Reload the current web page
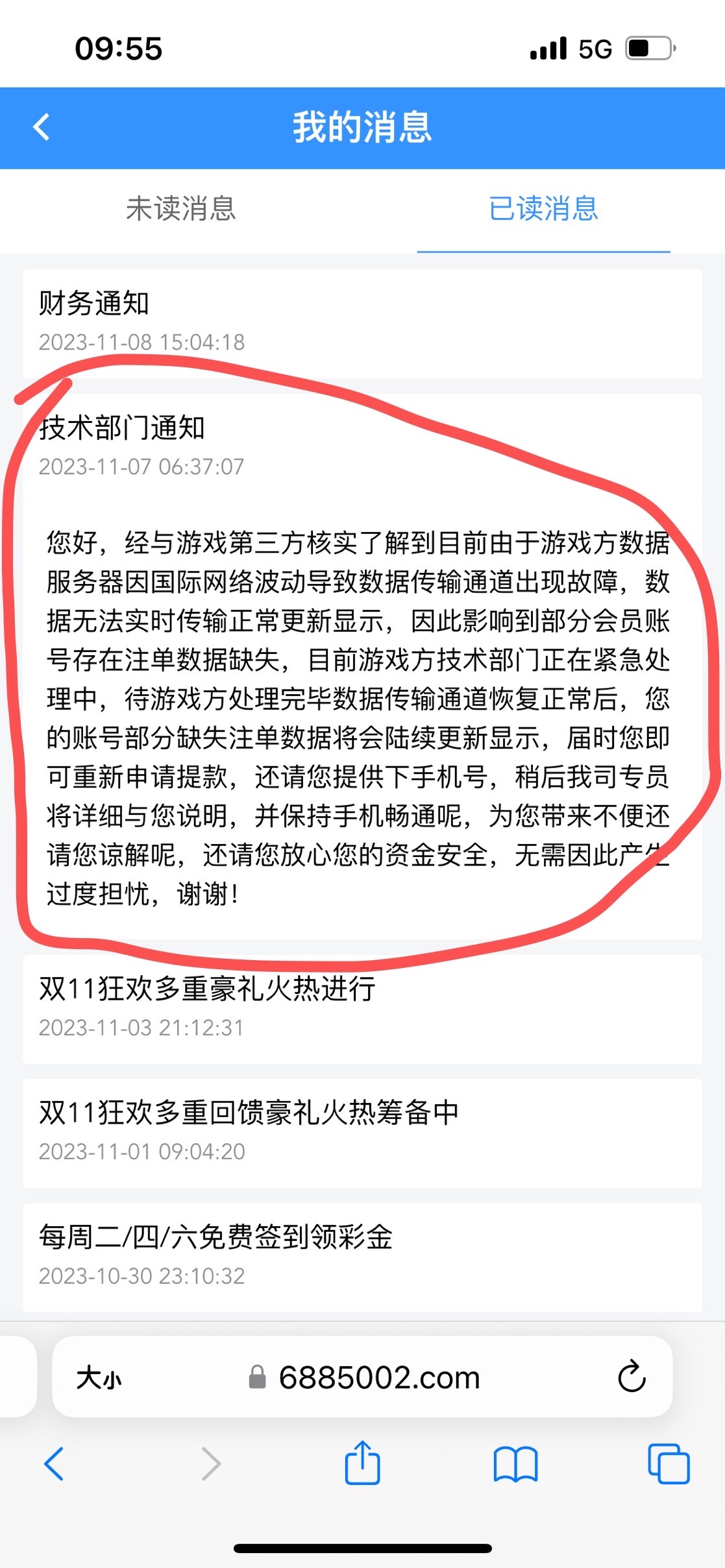This screenshot has width=725, height=1568. (632, 1377)
